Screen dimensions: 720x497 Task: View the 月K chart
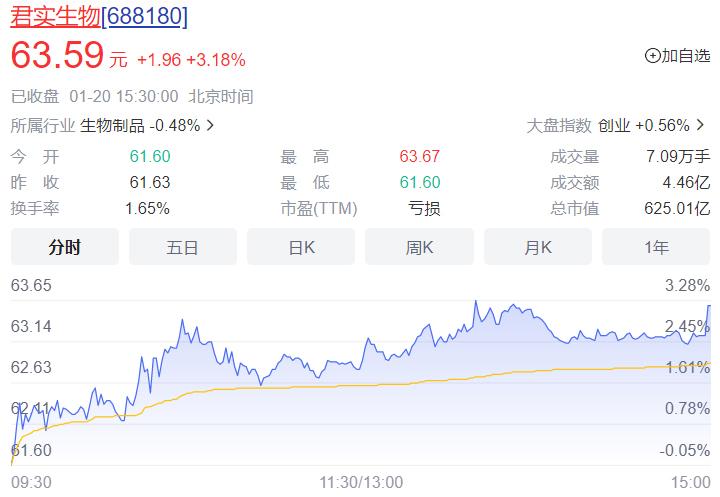[x=537, y=247]
